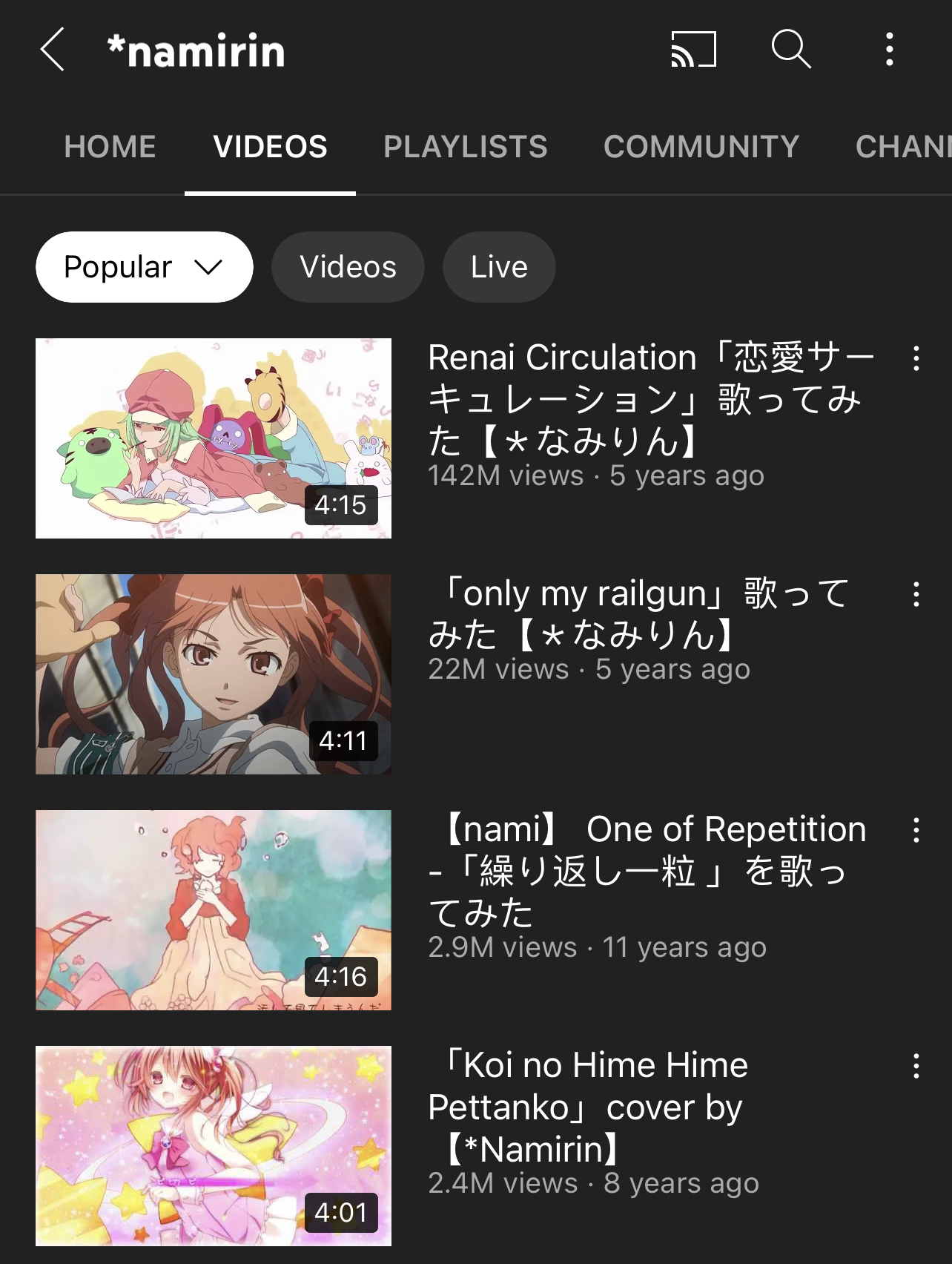Select the Videos tab

[270, 147]
